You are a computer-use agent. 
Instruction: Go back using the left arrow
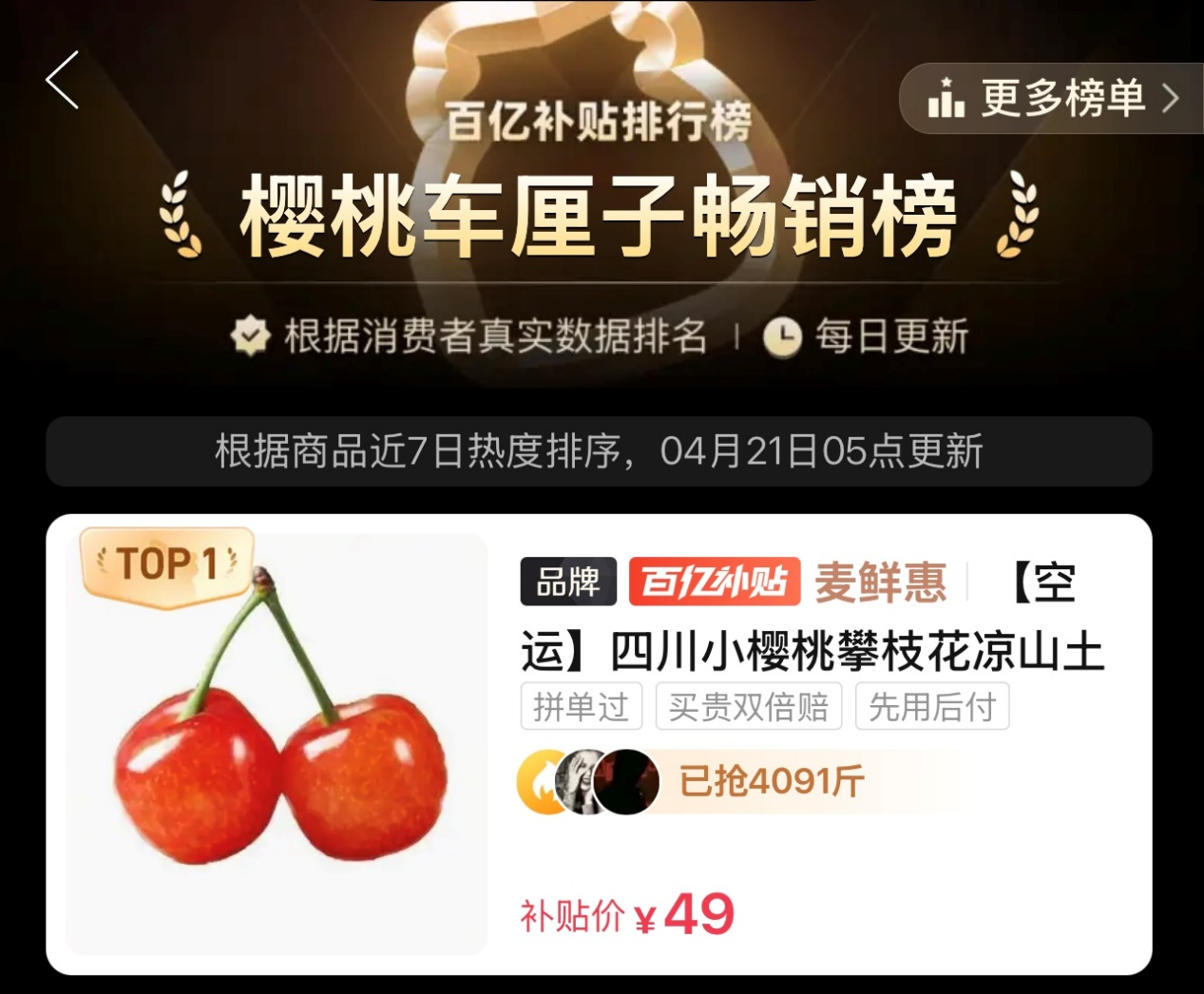(x=63, y=81)
